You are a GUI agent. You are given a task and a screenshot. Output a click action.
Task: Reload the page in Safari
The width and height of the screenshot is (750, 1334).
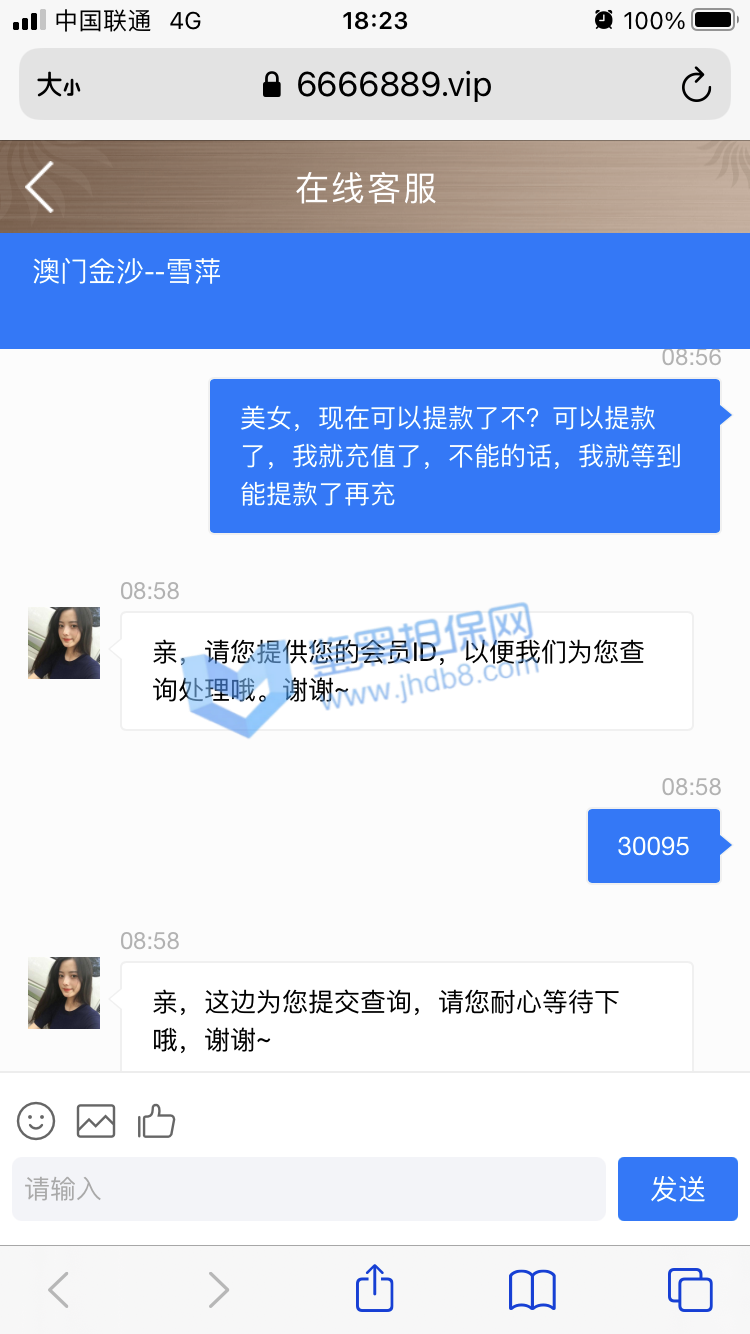[x=696, y=85]
